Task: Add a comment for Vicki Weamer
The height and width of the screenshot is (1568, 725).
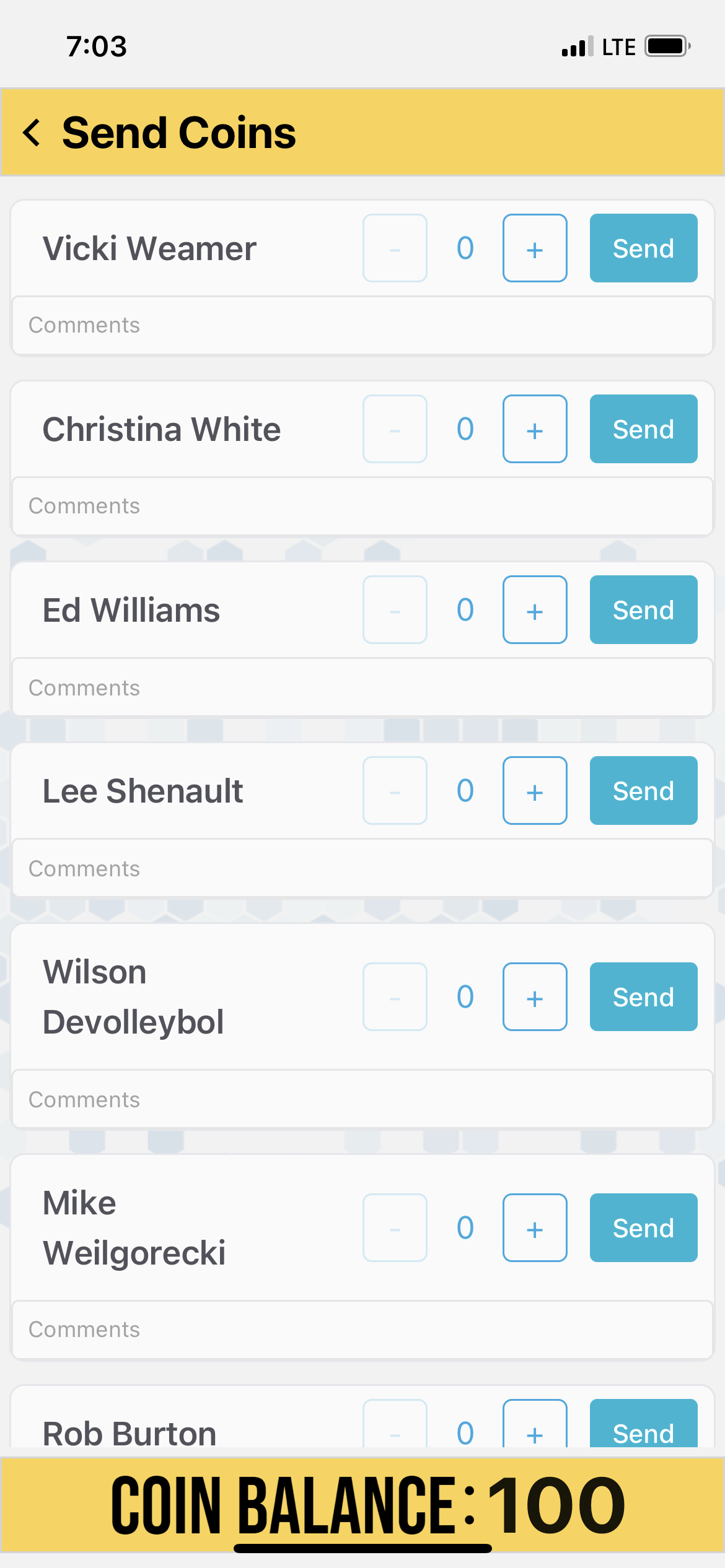Action: pos(362,326)
